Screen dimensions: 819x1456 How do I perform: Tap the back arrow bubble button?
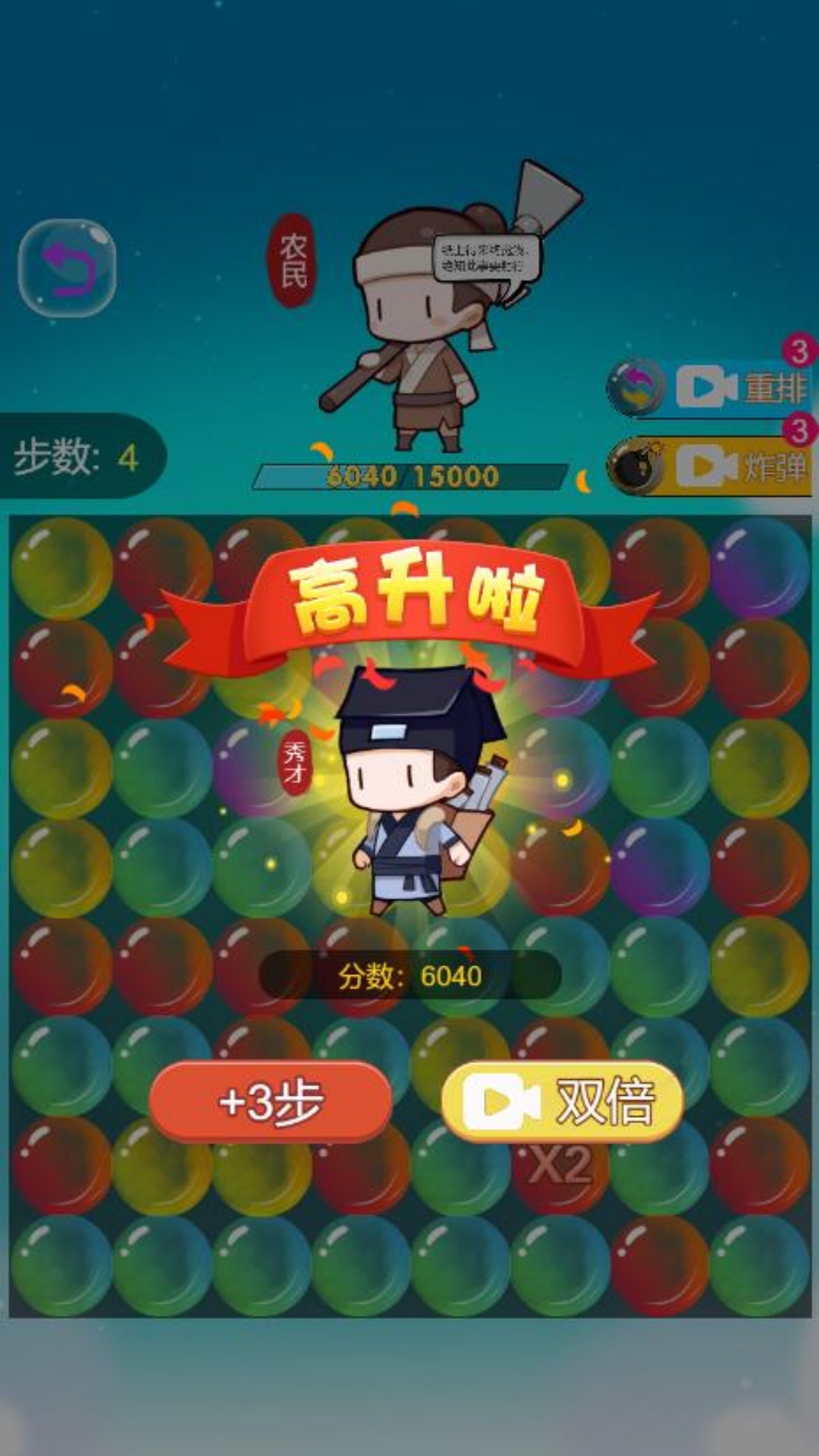pos(67,268)
